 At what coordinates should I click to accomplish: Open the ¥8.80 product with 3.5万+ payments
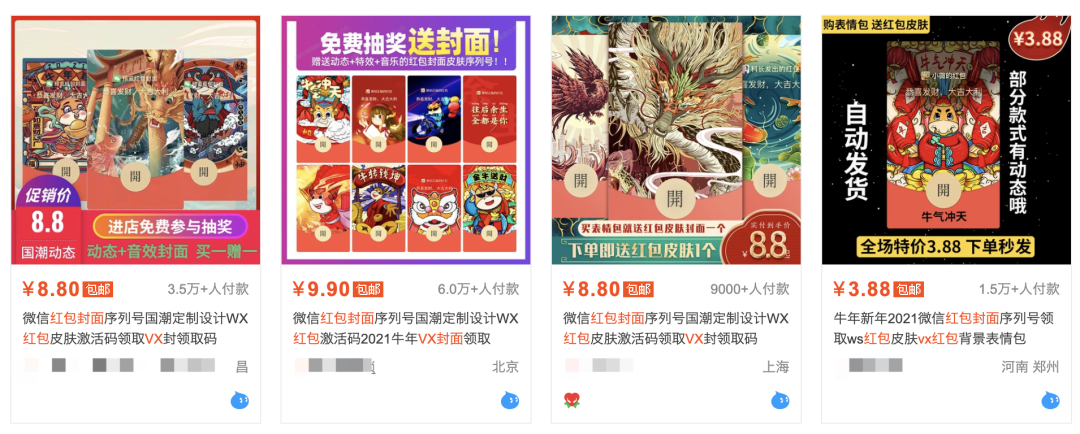[135, 140]
